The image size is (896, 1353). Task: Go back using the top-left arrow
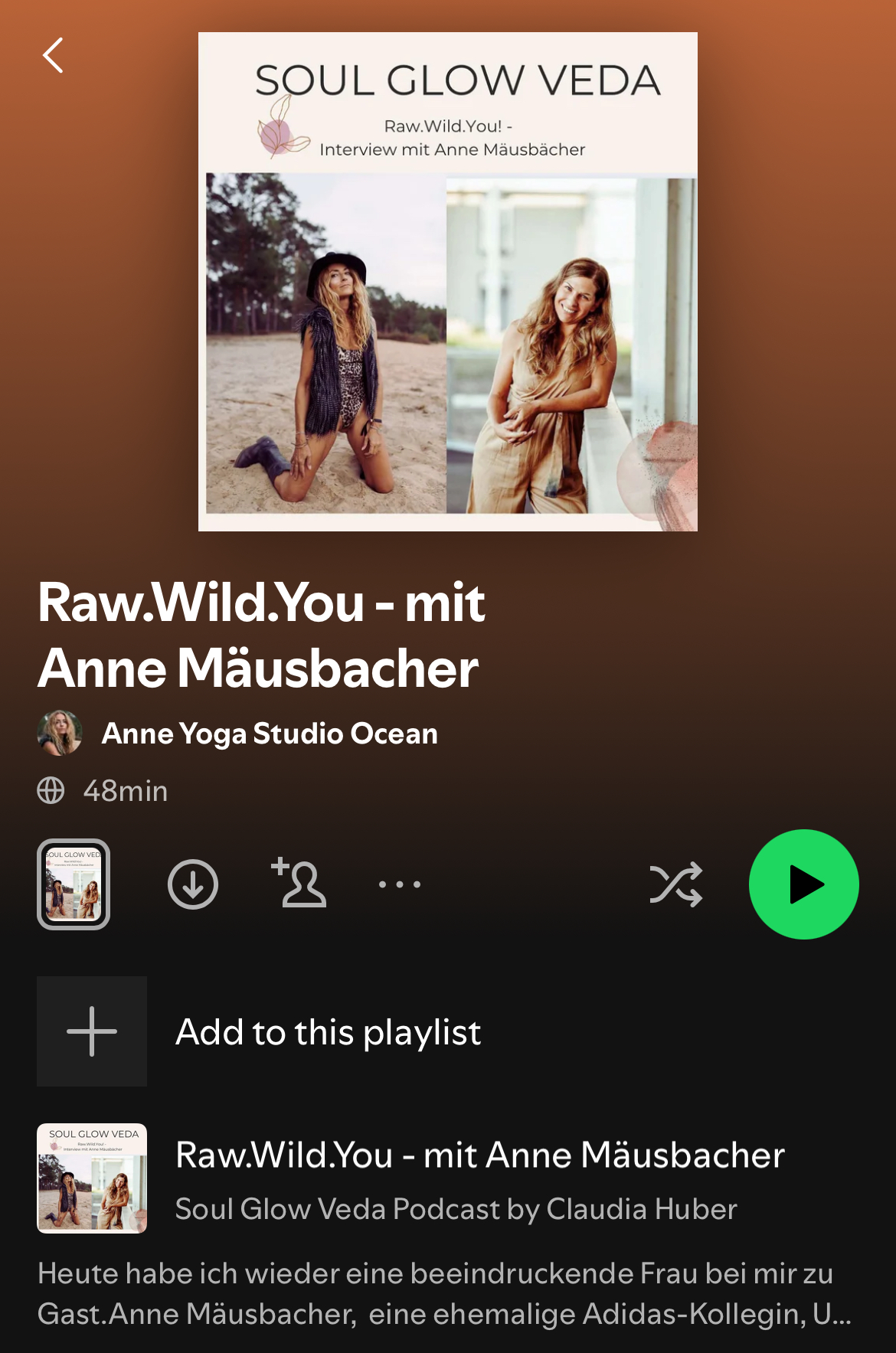pyautogui.click(x=53, y=56)
